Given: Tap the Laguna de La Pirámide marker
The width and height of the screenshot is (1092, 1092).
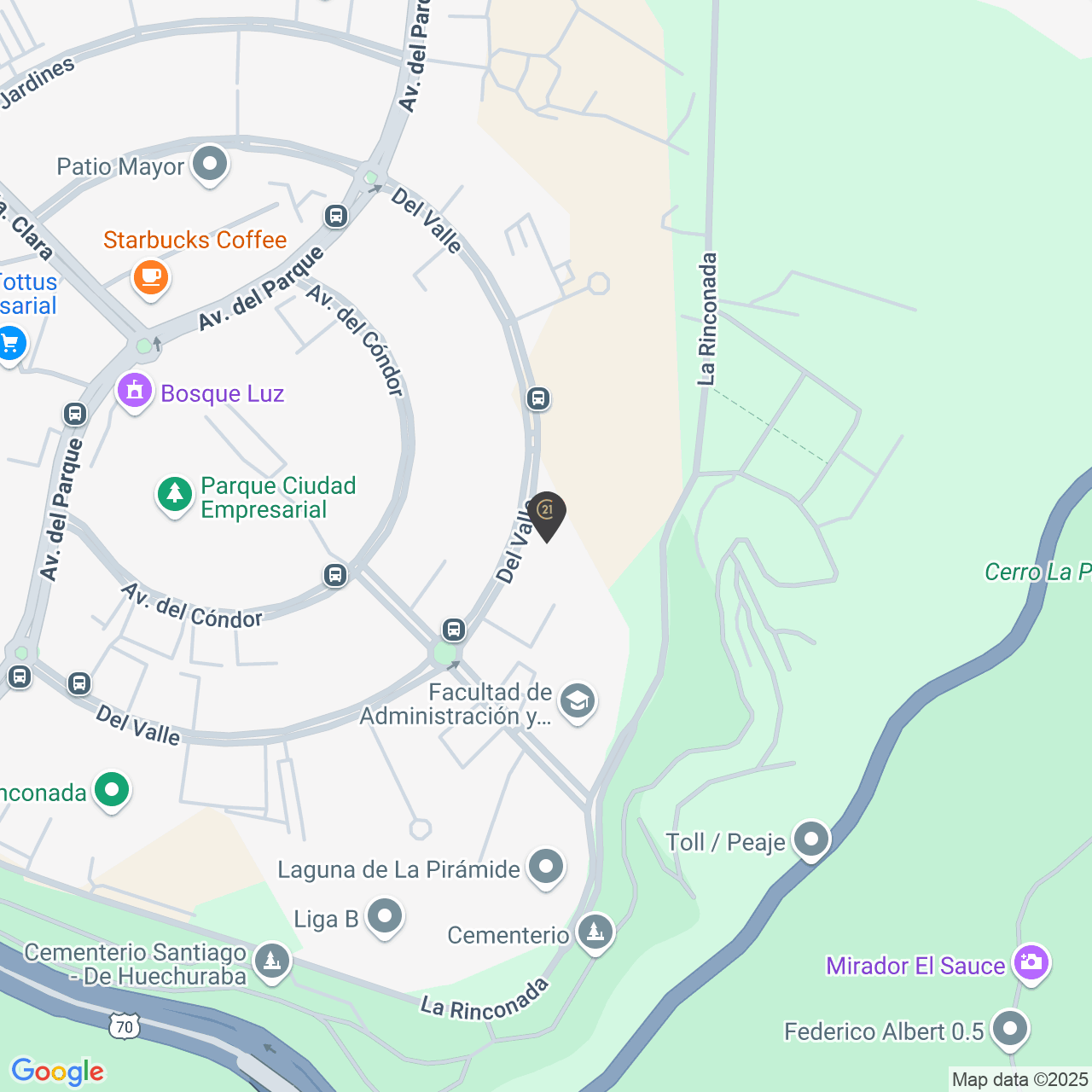Looking at the screenshot, I should [x=546, y=868].
